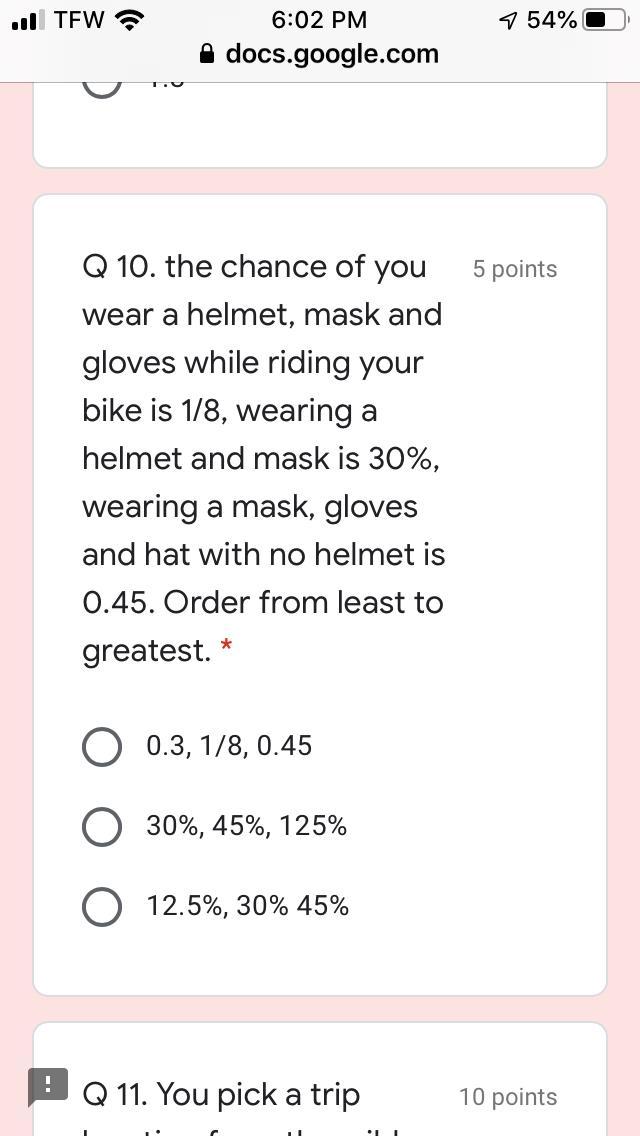Tap the docs.google.com address bar
Screen dimensions: 640x1136
(320, 54)
